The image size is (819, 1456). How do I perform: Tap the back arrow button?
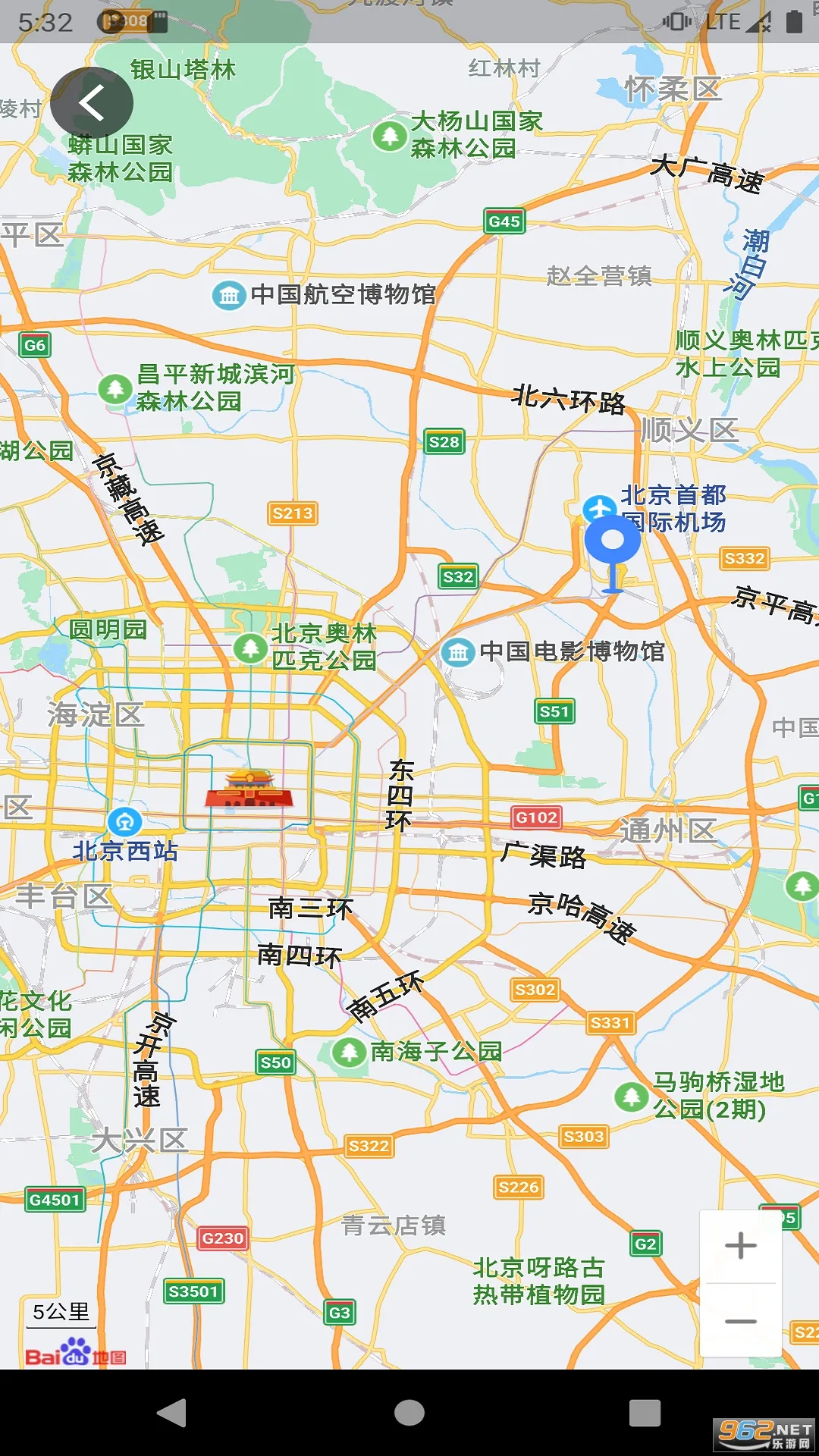coord(92,103)
